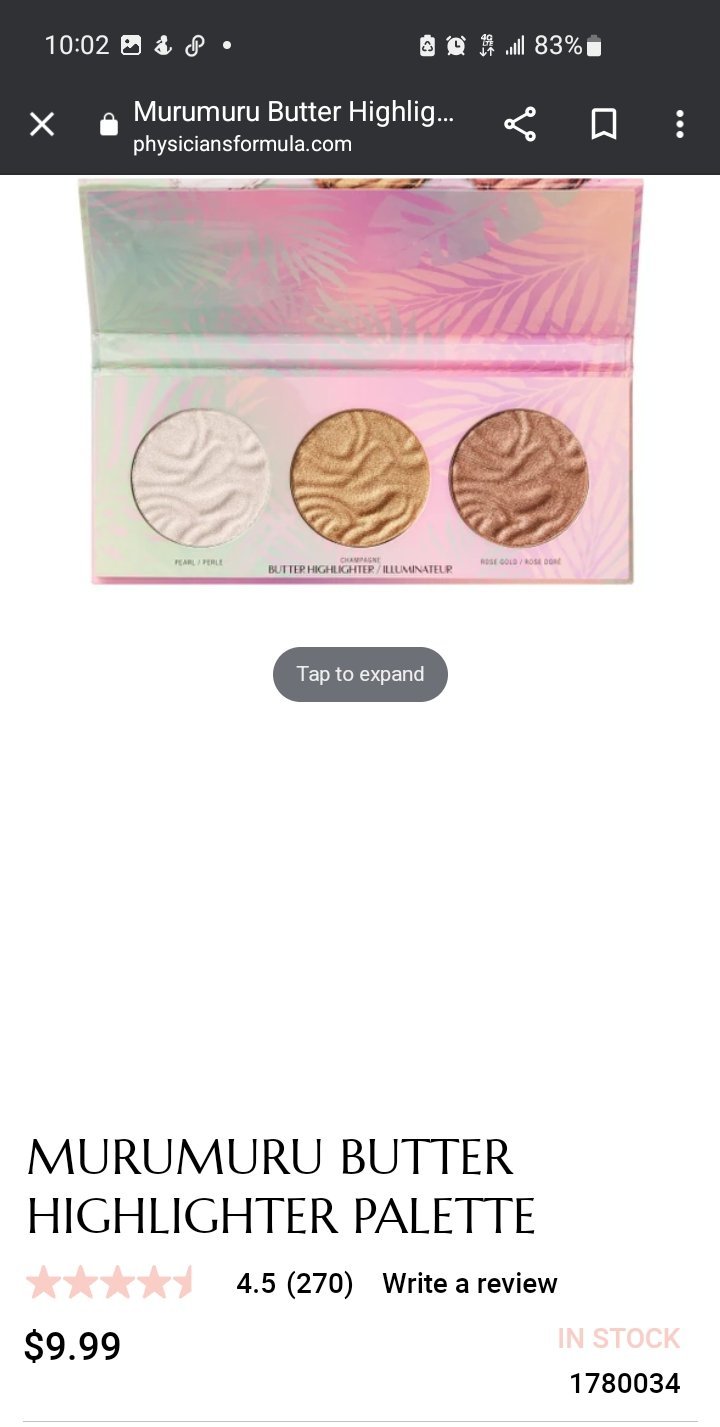Bookmark the page in the toolbar
This screenshot has width=720, height=1427.
[x=603, y=125]
